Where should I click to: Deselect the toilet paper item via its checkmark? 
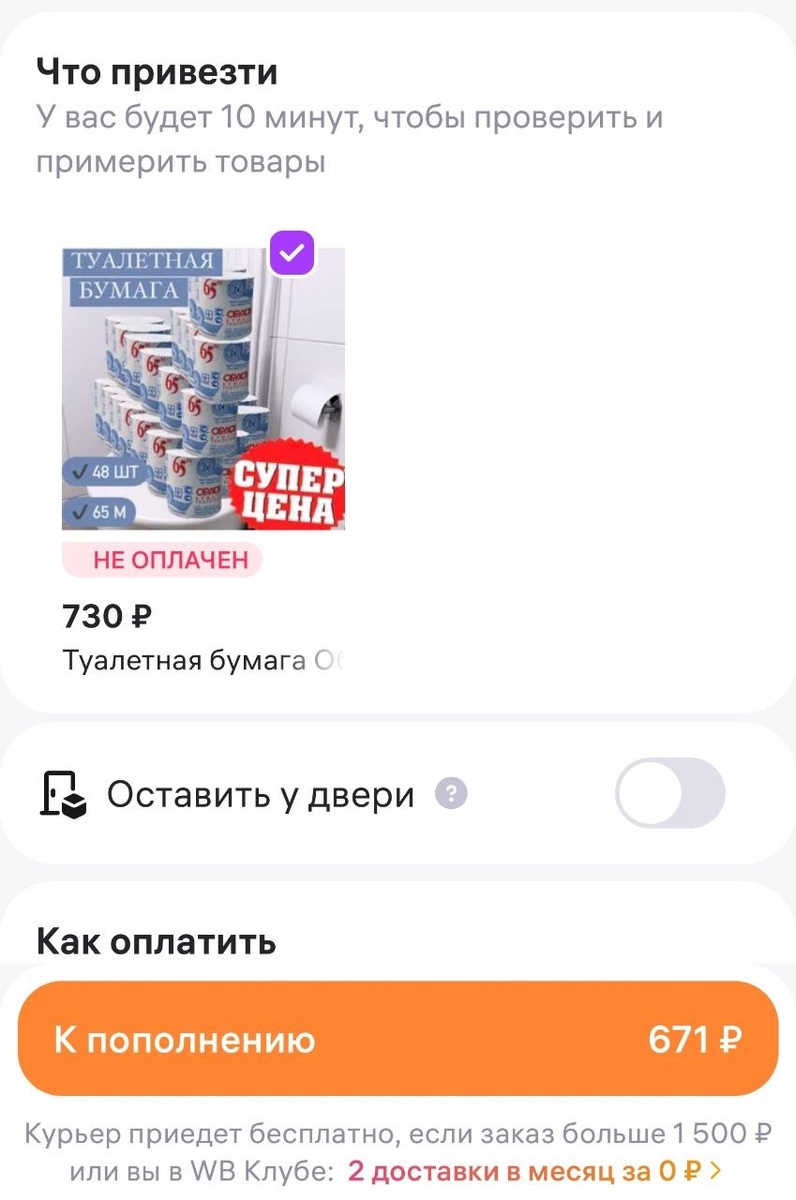pyautogui.click(x=291, y=252)
